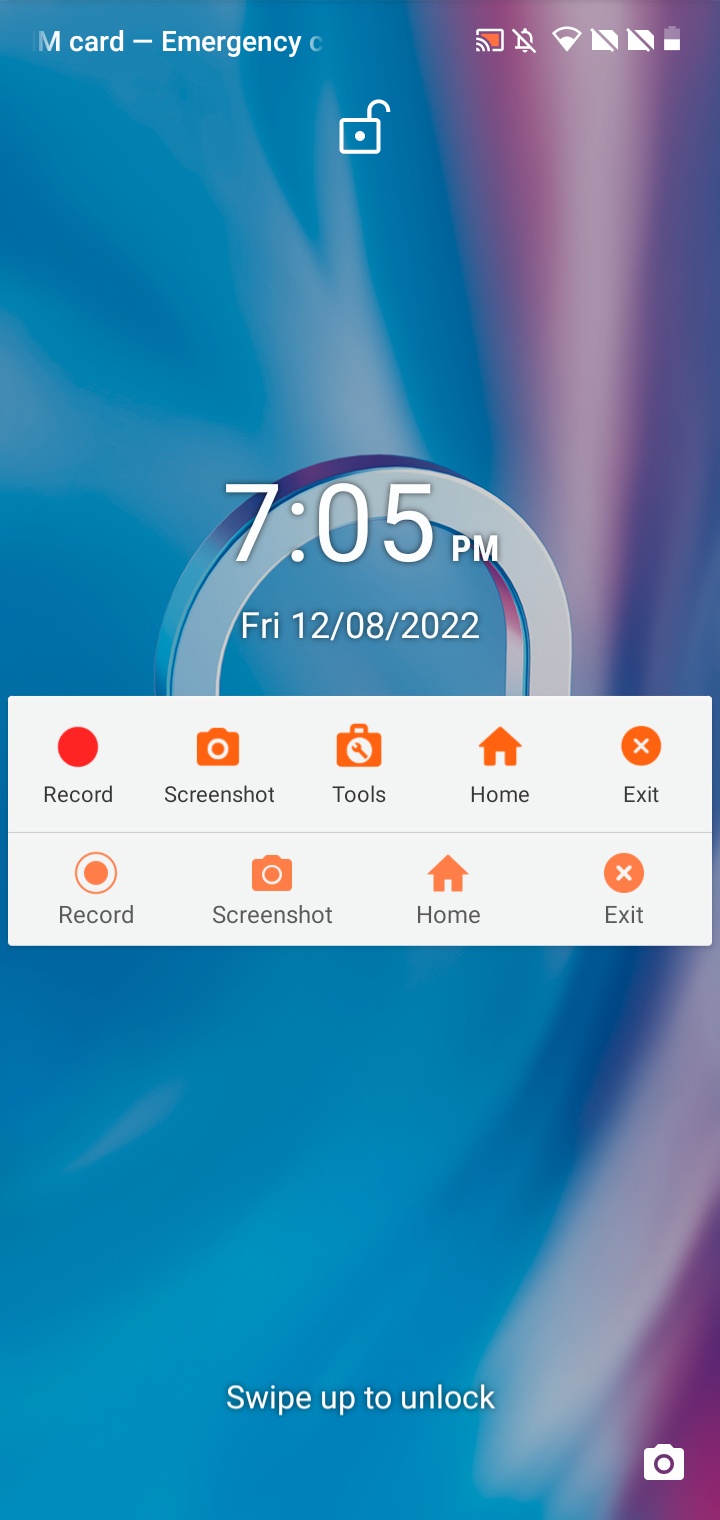Tap Record in the top toolbar row
The height and width of the screenshot is (1520, 720).
pos(78,766)
